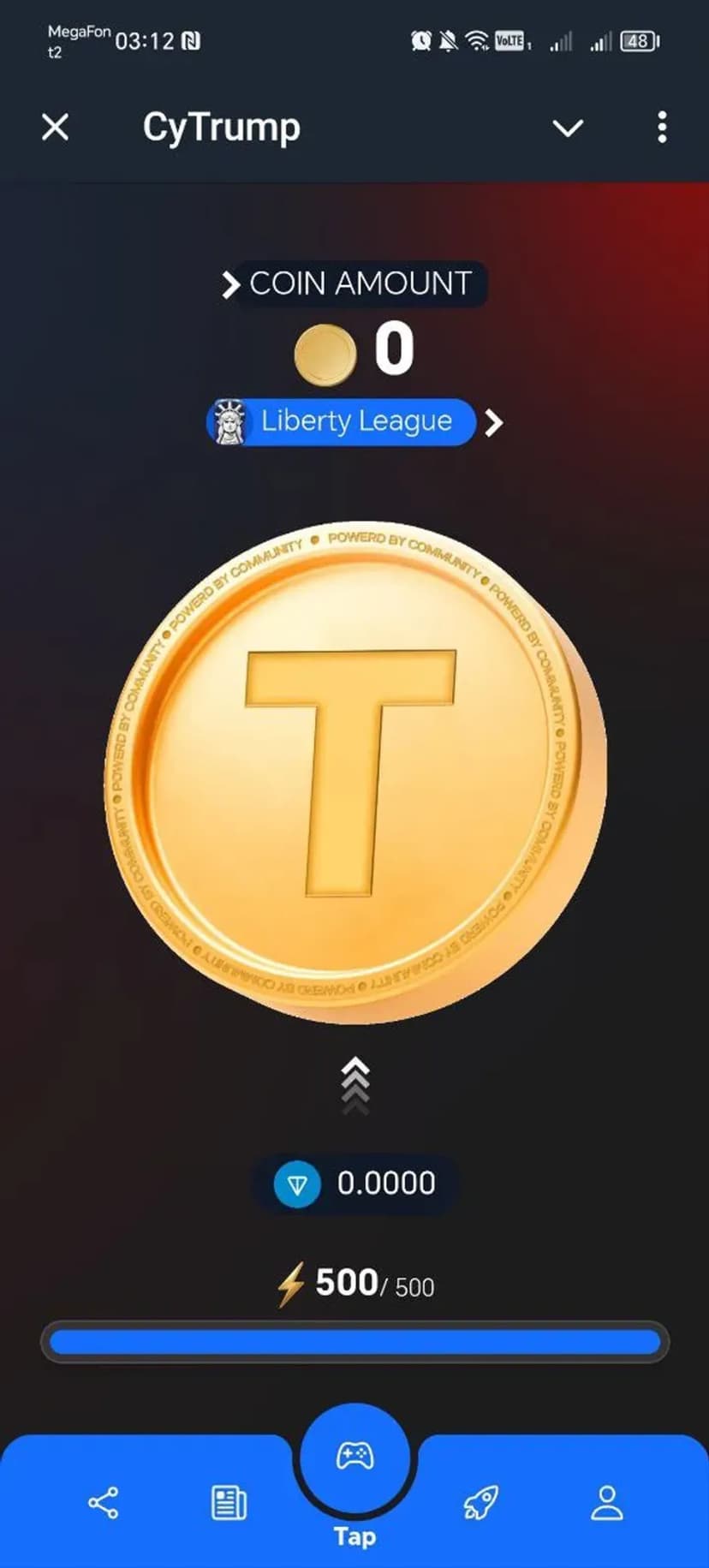Open the rocket boost tab
This screenshot has height=1568, width=709.
click(x=480, y=1503)
